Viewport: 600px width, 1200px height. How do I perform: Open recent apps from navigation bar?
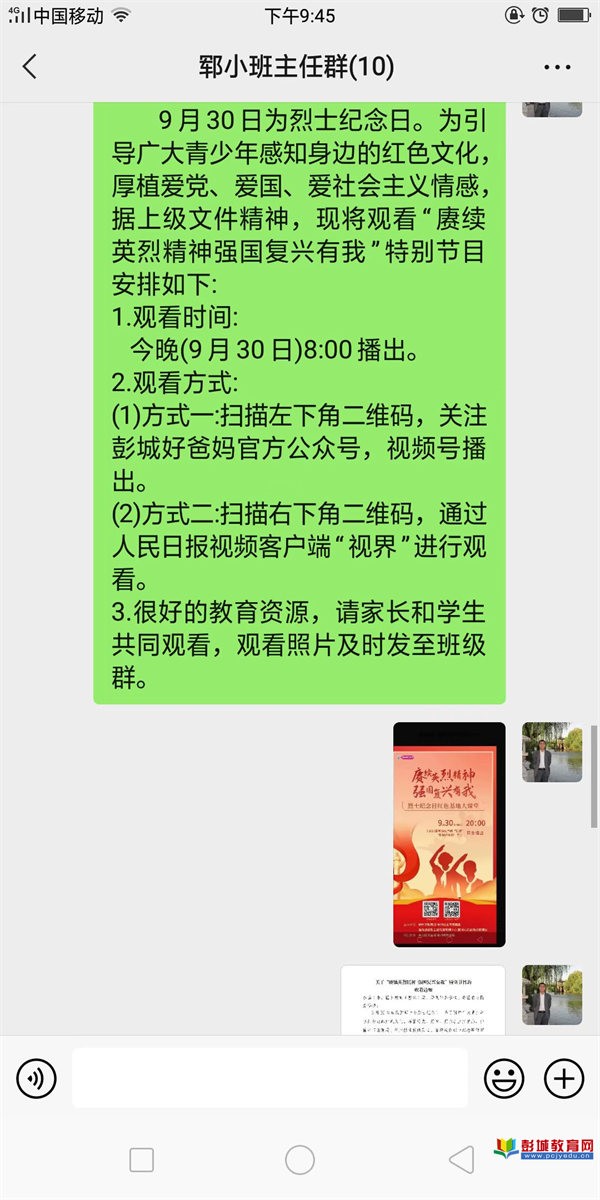pos(142,1160)
